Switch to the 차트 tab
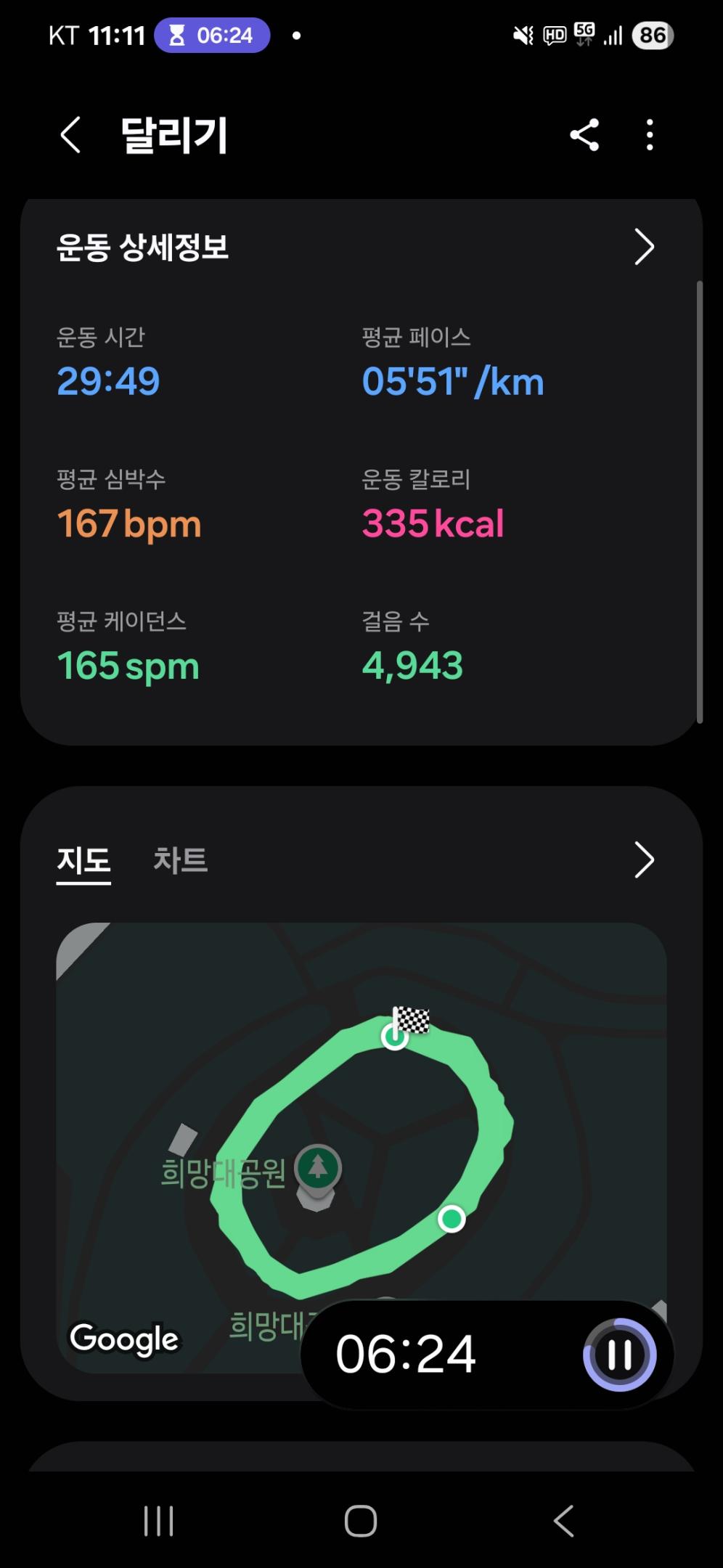 pos(180,861)
